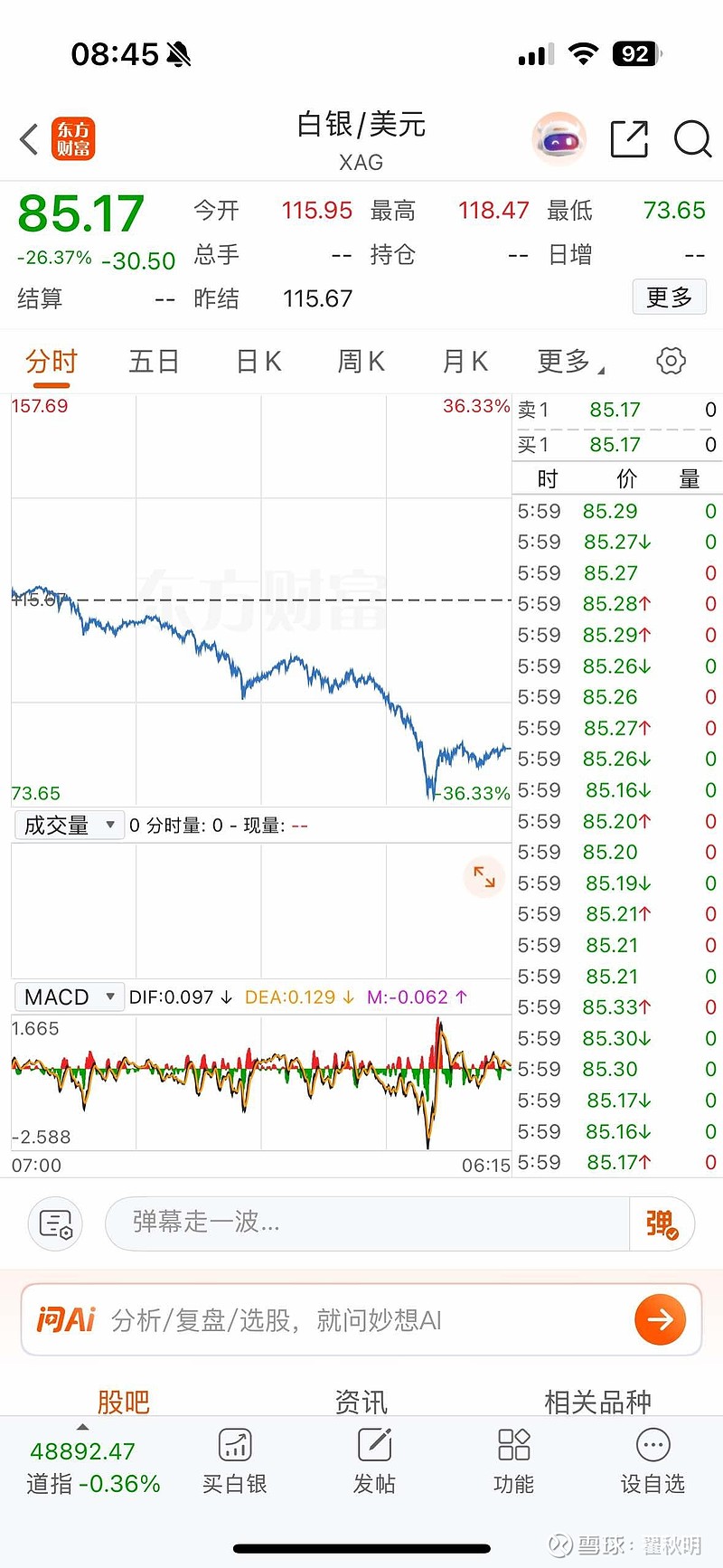The width and height of the screenshot is (723, 1568).
Task: Open chart settings with the gear icon
Action: tap(670, 360)
